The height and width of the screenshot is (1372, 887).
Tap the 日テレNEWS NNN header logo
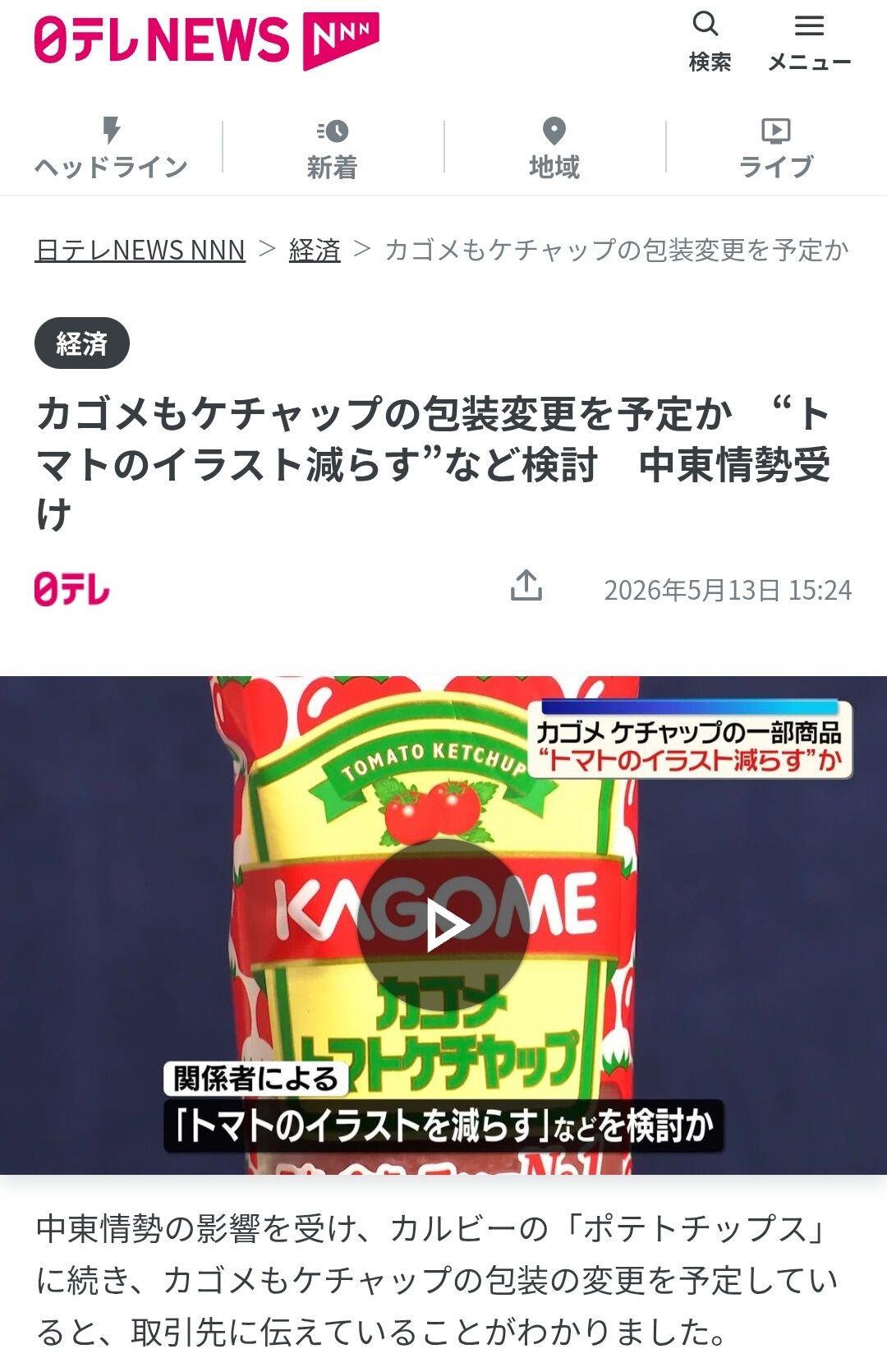click(207, 40)
